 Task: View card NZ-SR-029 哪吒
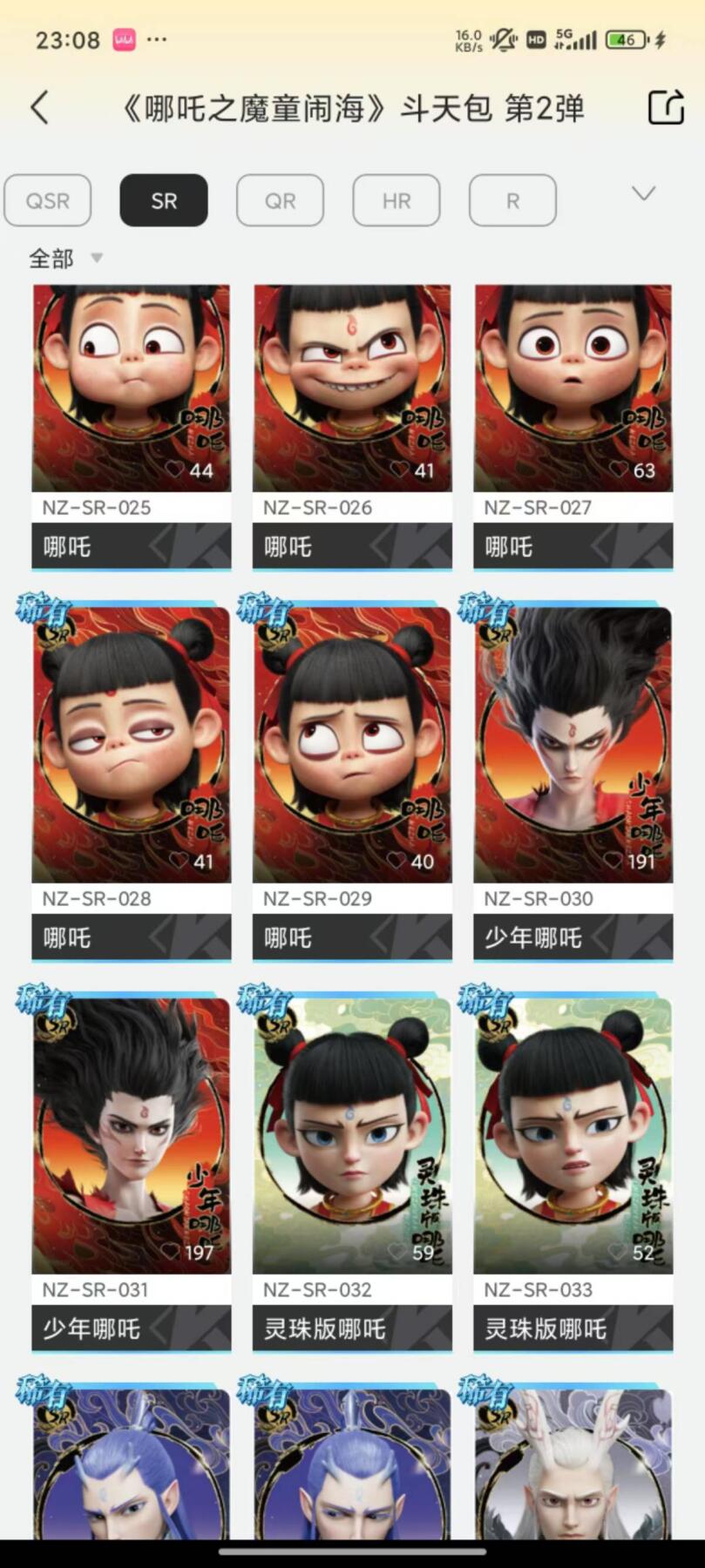coord(352,746)
